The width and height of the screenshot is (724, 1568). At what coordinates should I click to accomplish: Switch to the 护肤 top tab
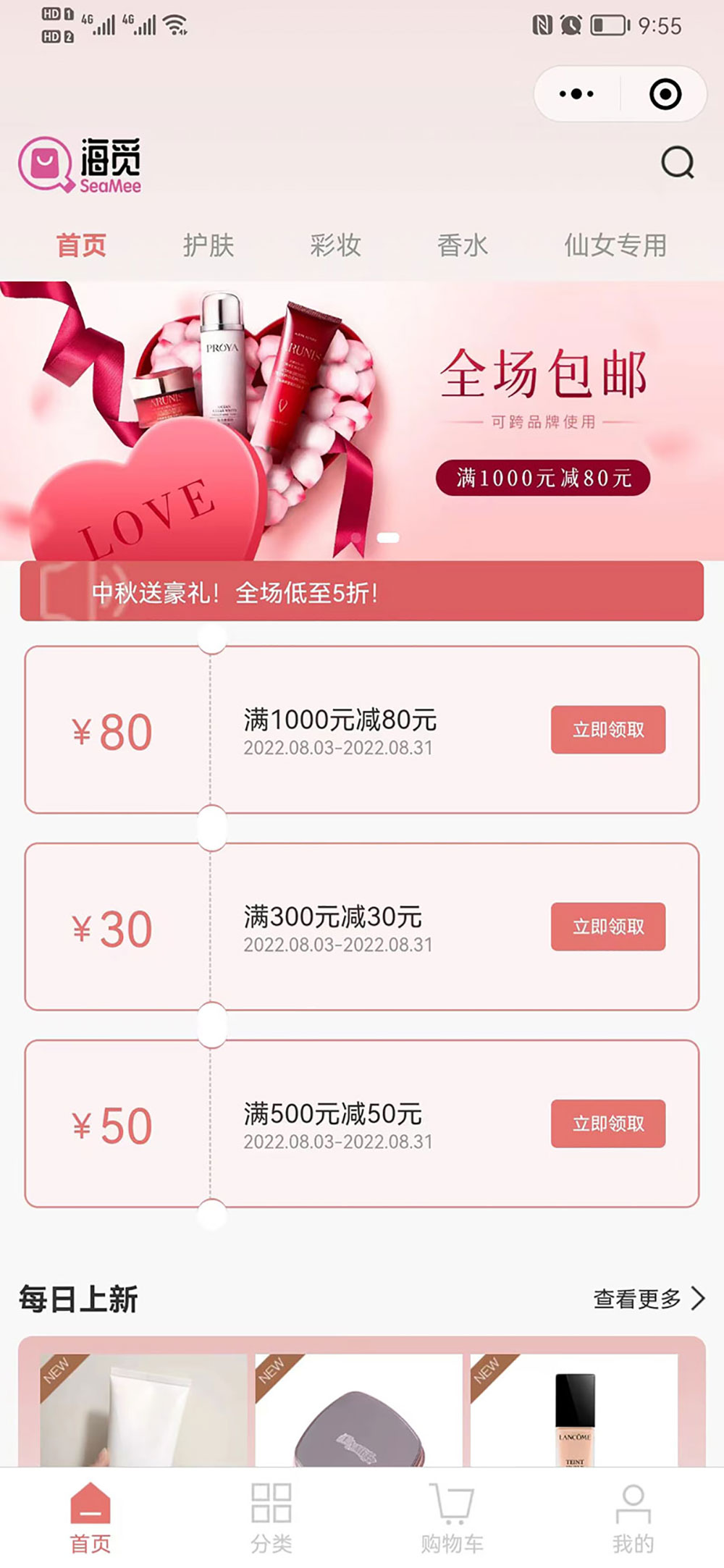209,245
